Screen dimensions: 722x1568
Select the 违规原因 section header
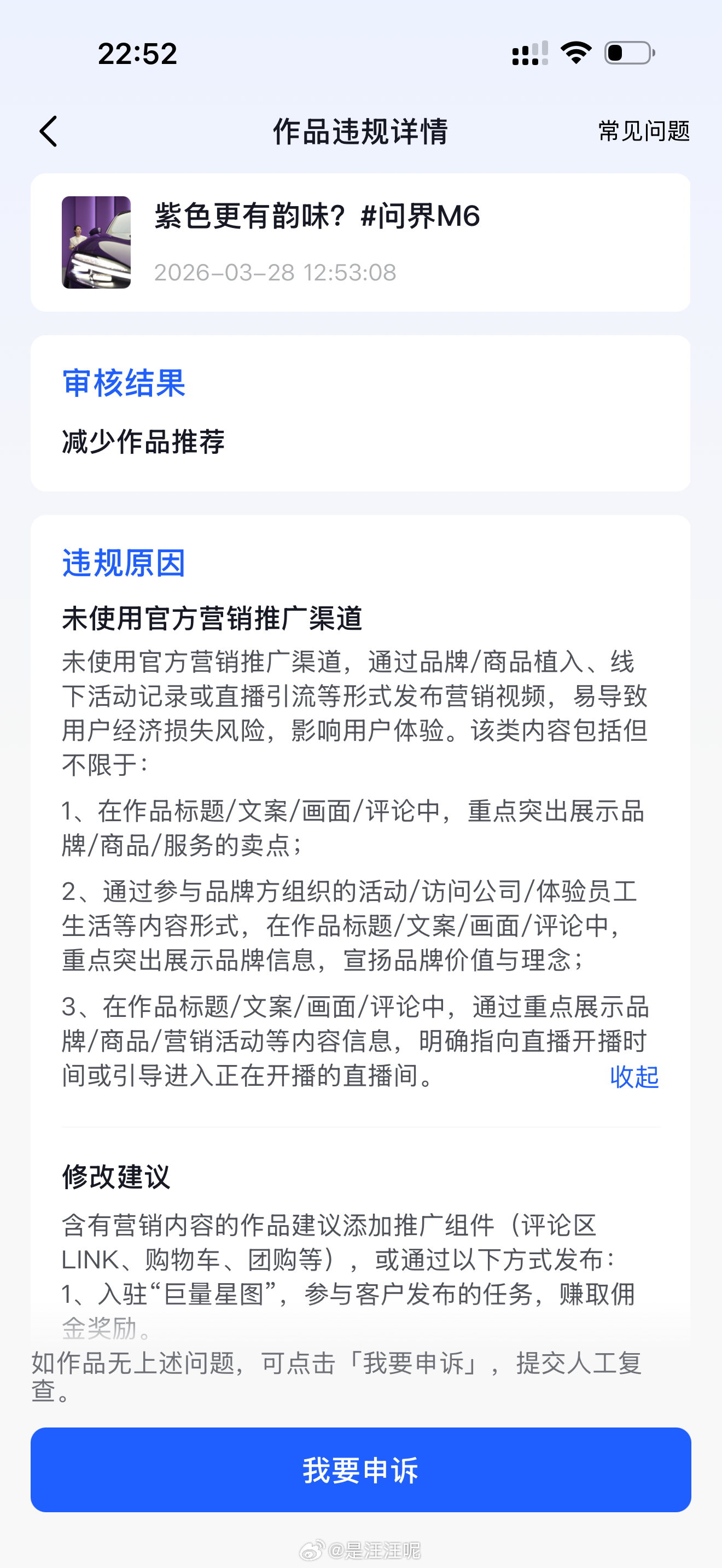point(125,566)
